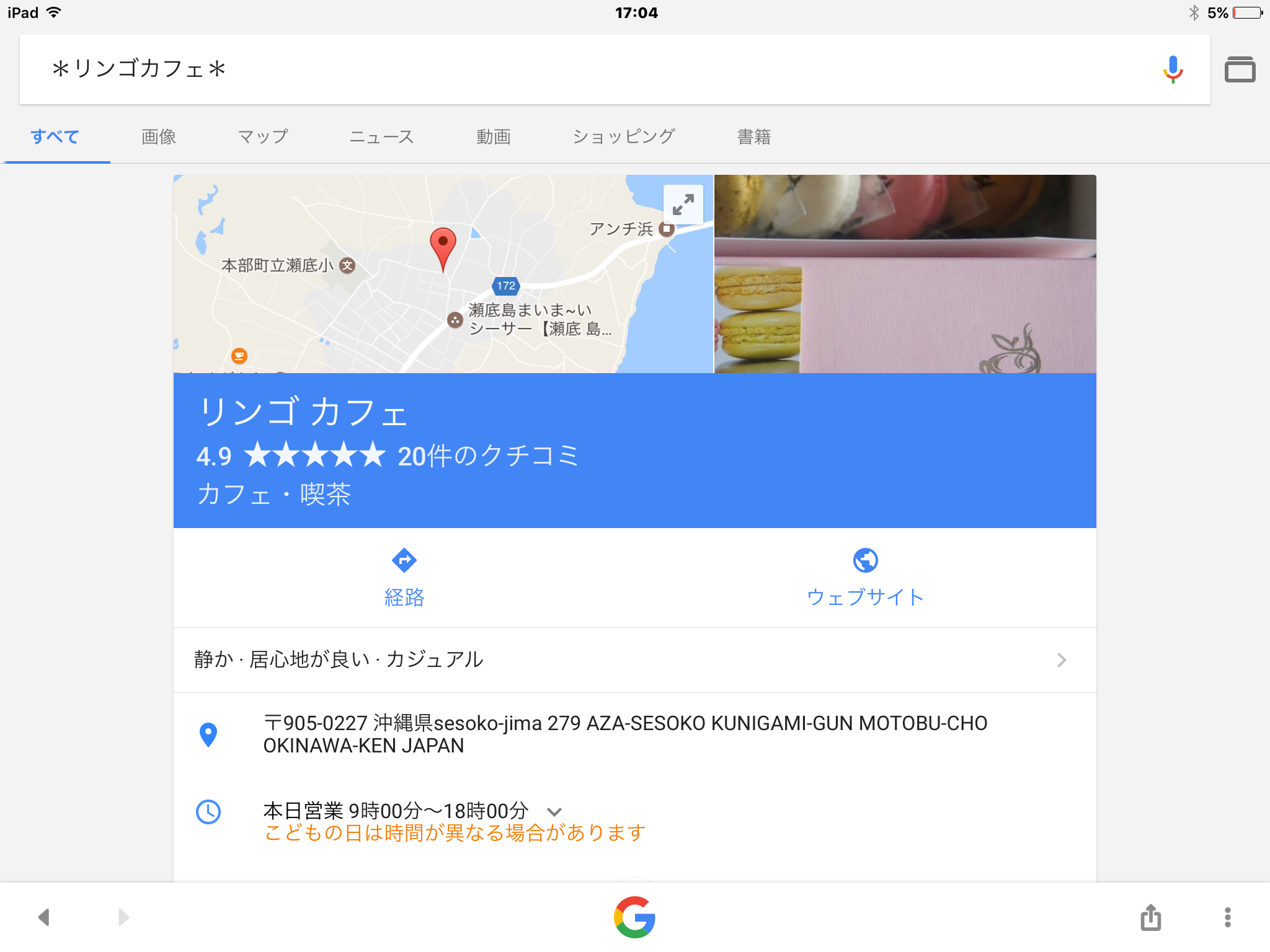The height and width of the screenshot is (952, 1270).
Task: Share this page
Action: pyautogui.click(x=1150, y=917)
